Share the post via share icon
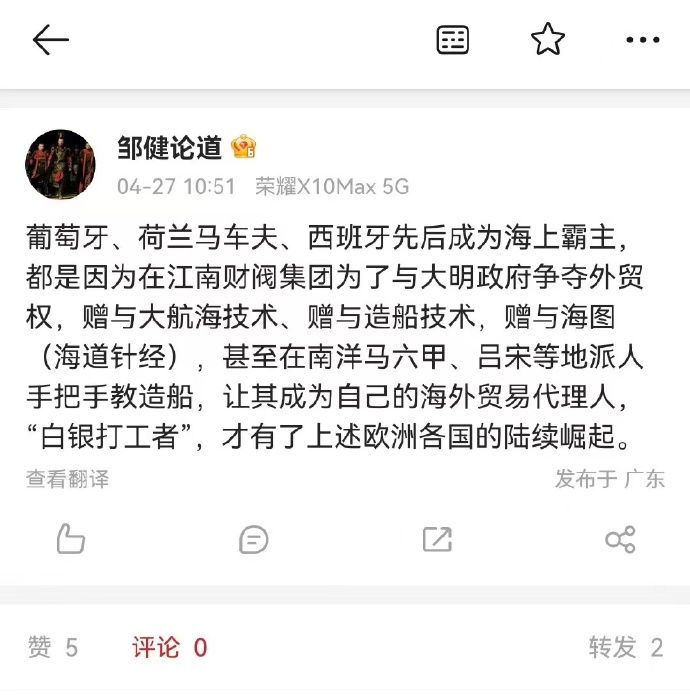 pos(620,540)
